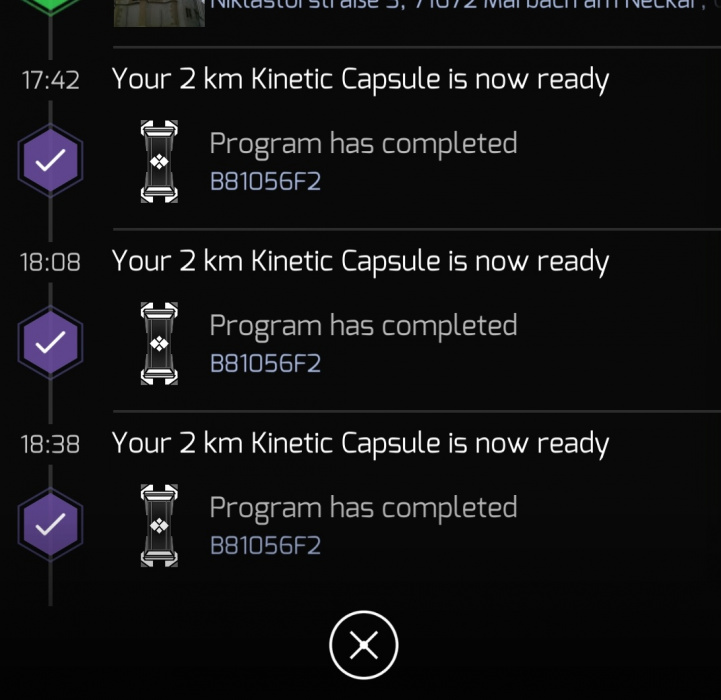Close the notifications list
Screen dimensions: 721x700
click(364, 646)
